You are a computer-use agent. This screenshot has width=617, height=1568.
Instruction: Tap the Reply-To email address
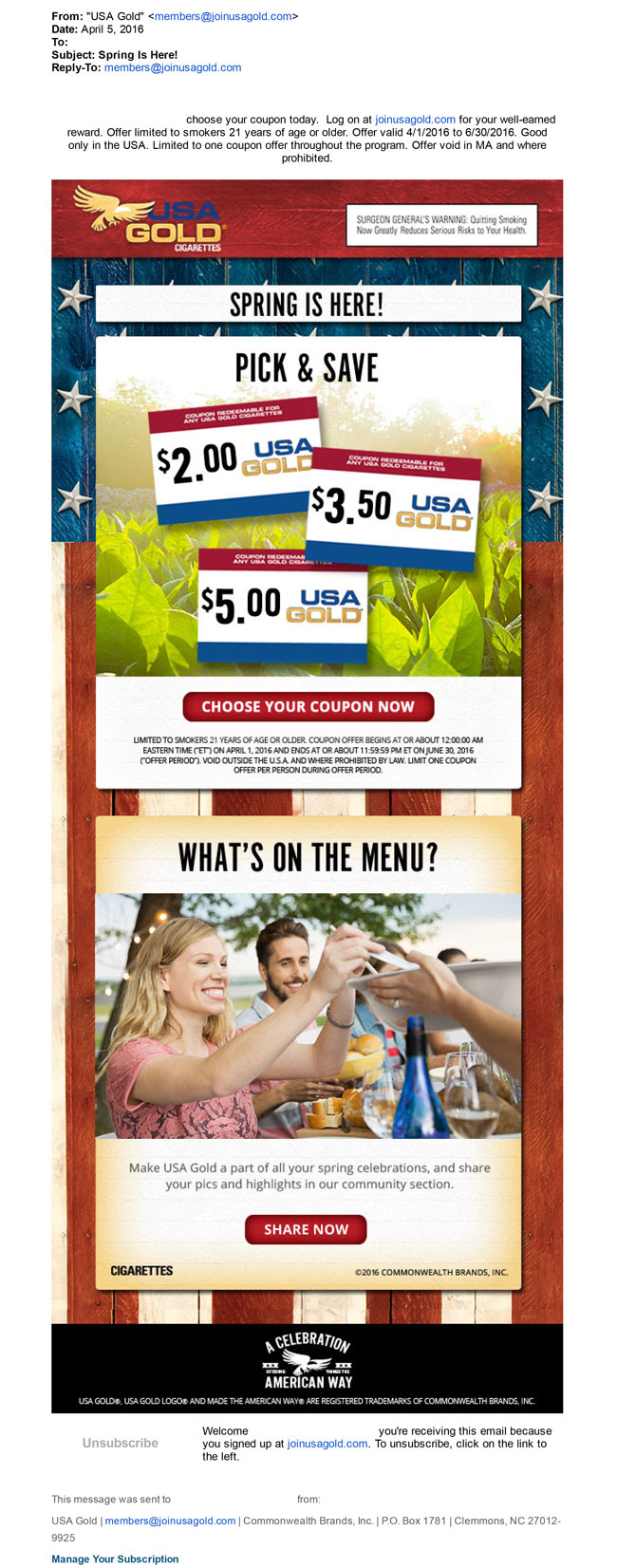(173, 67)
